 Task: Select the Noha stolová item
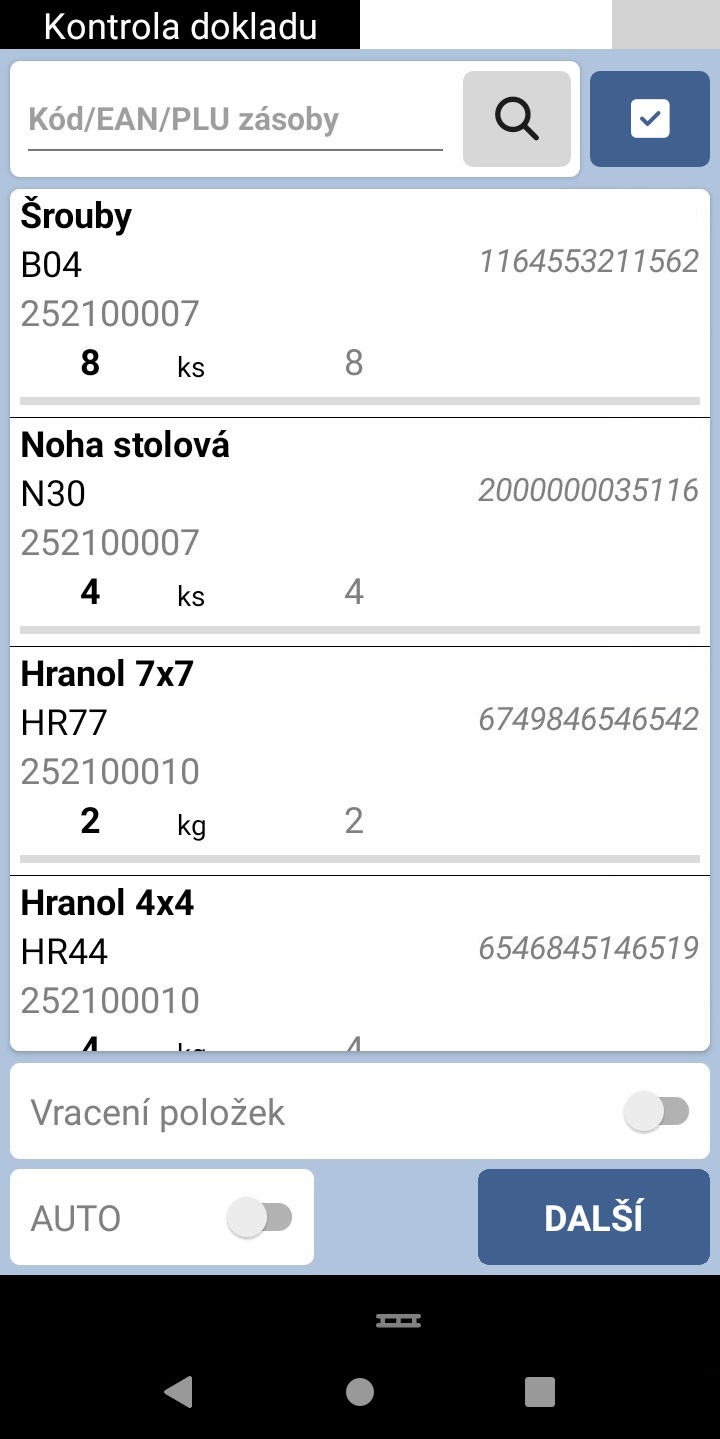pos(360,533)
